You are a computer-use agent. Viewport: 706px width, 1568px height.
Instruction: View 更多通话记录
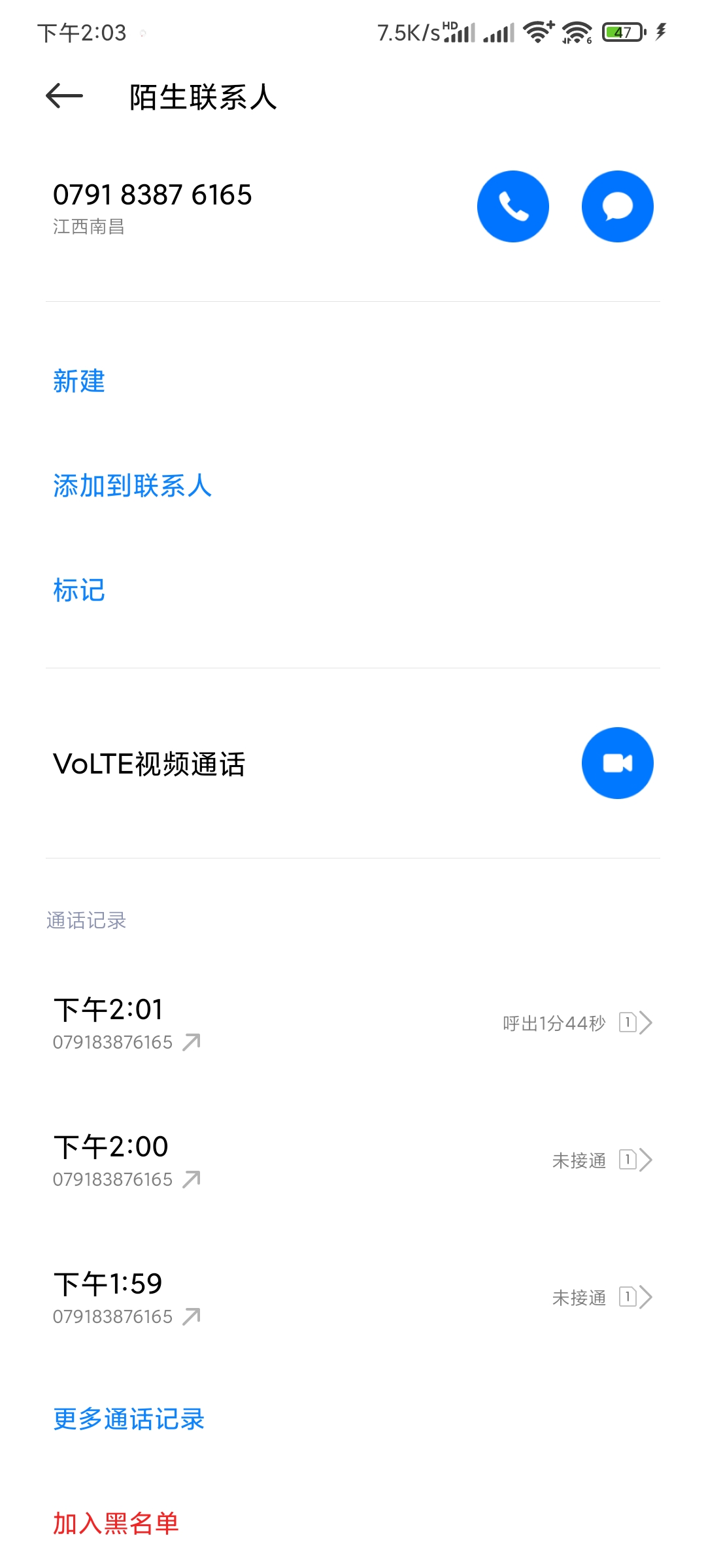pyautogui.click(x=129, y=1418)
